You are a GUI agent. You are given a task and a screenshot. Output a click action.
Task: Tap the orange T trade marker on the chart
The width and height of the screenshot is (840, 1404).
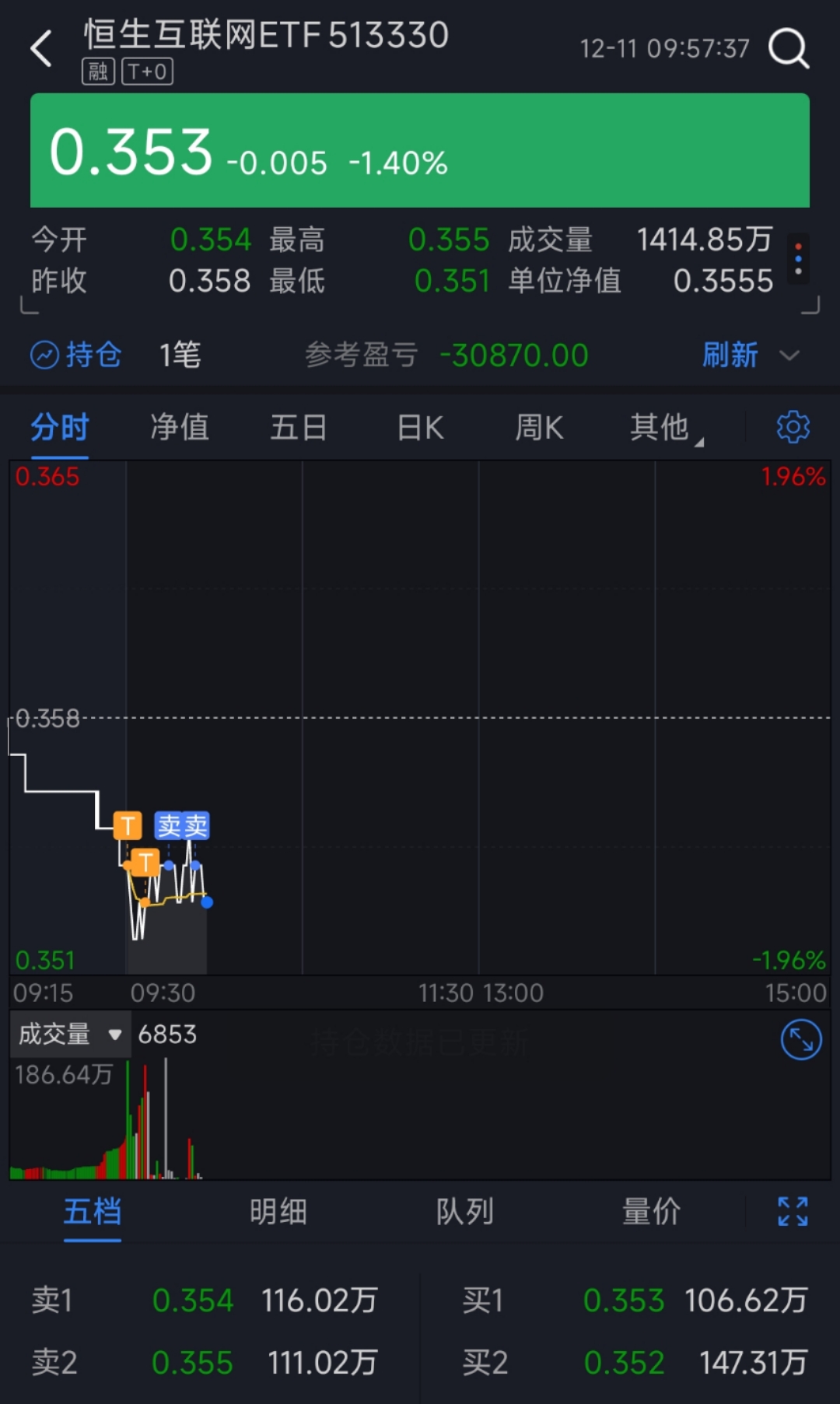coord(128,825)
